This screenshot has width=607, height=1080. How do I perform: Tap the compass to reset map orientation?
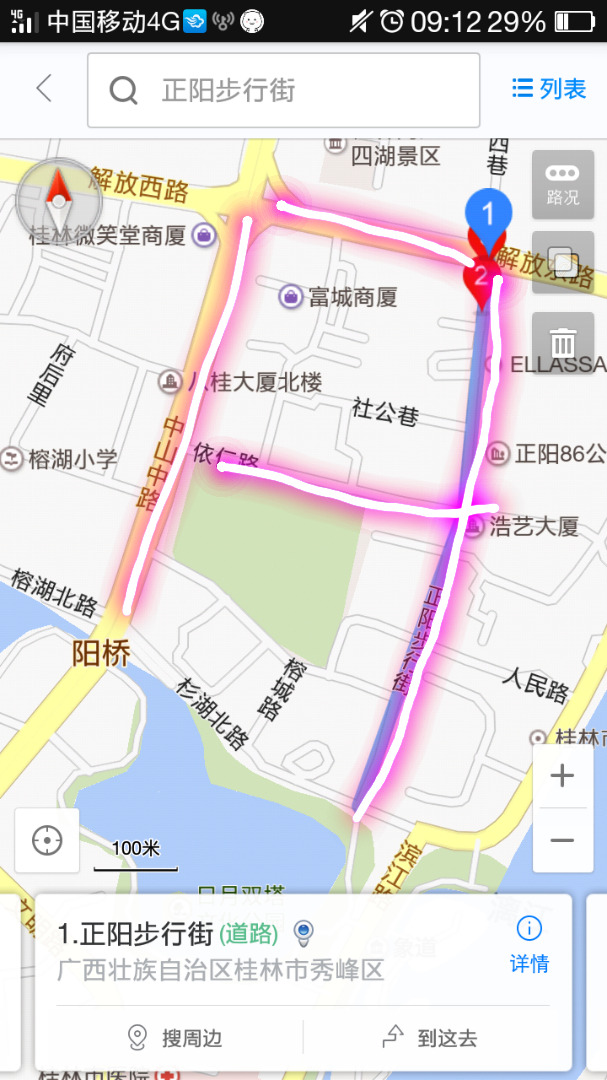click(x=58, y=198)
